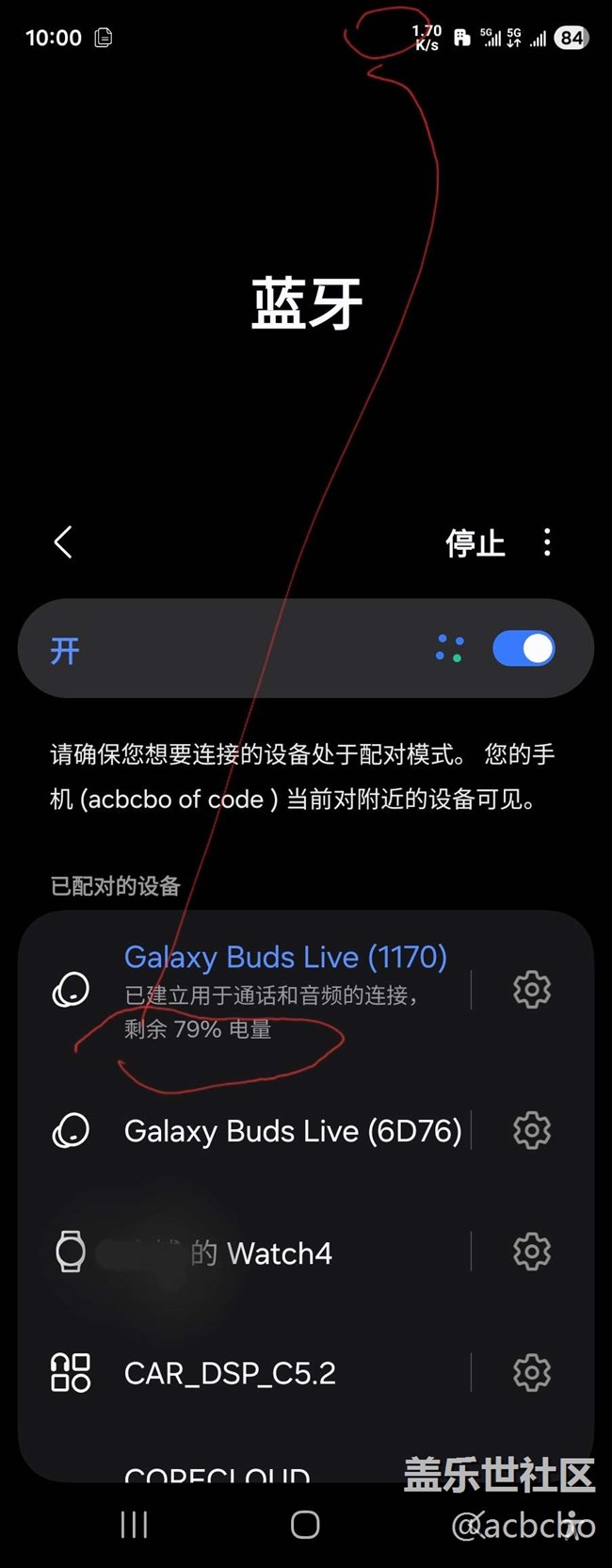Open settings gear for Galaxy Buds Live (1170)
612x1568 pixels.
click(x=532, y=989)
